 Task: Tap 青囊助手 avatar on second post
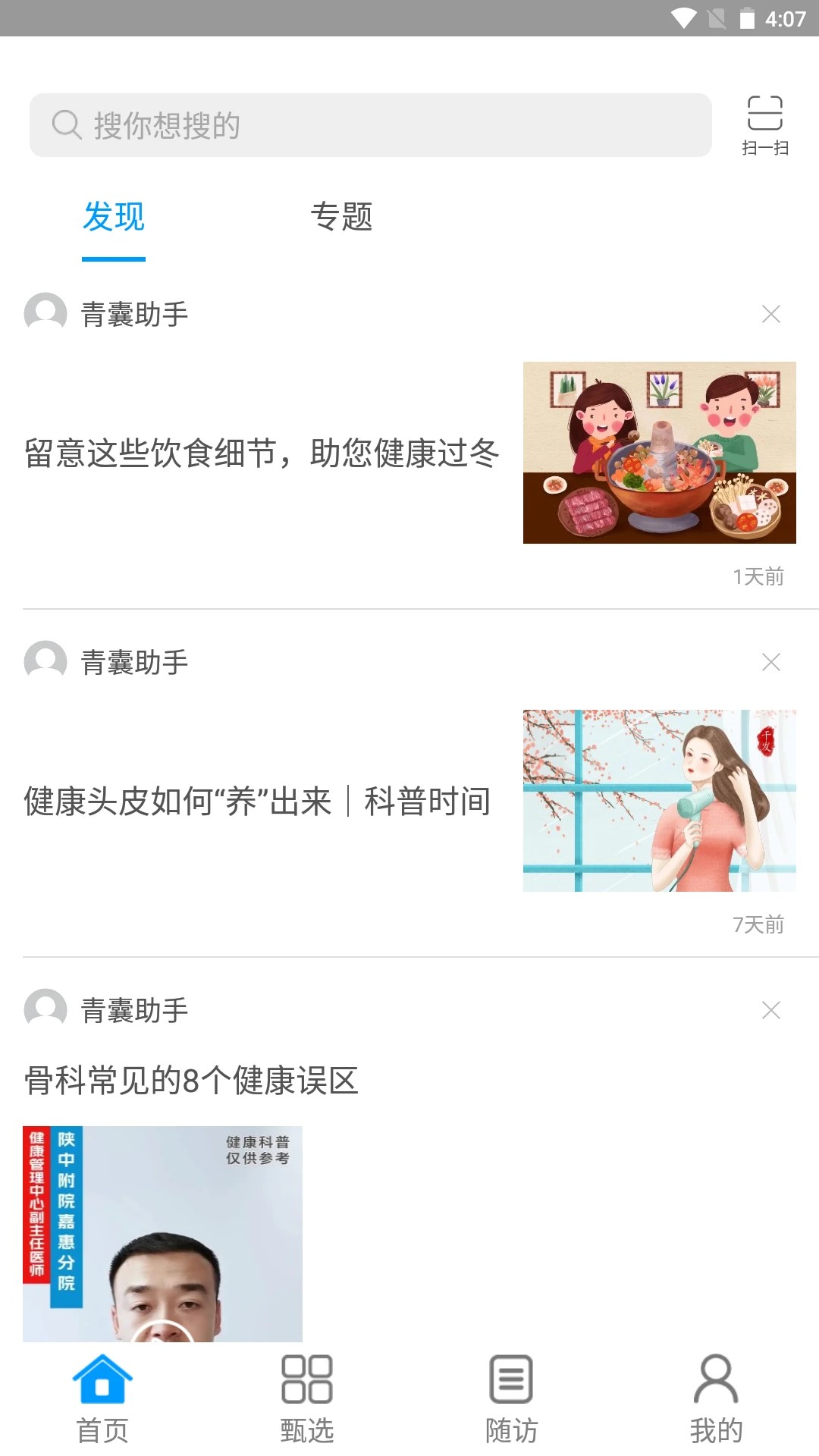[45, 664]
